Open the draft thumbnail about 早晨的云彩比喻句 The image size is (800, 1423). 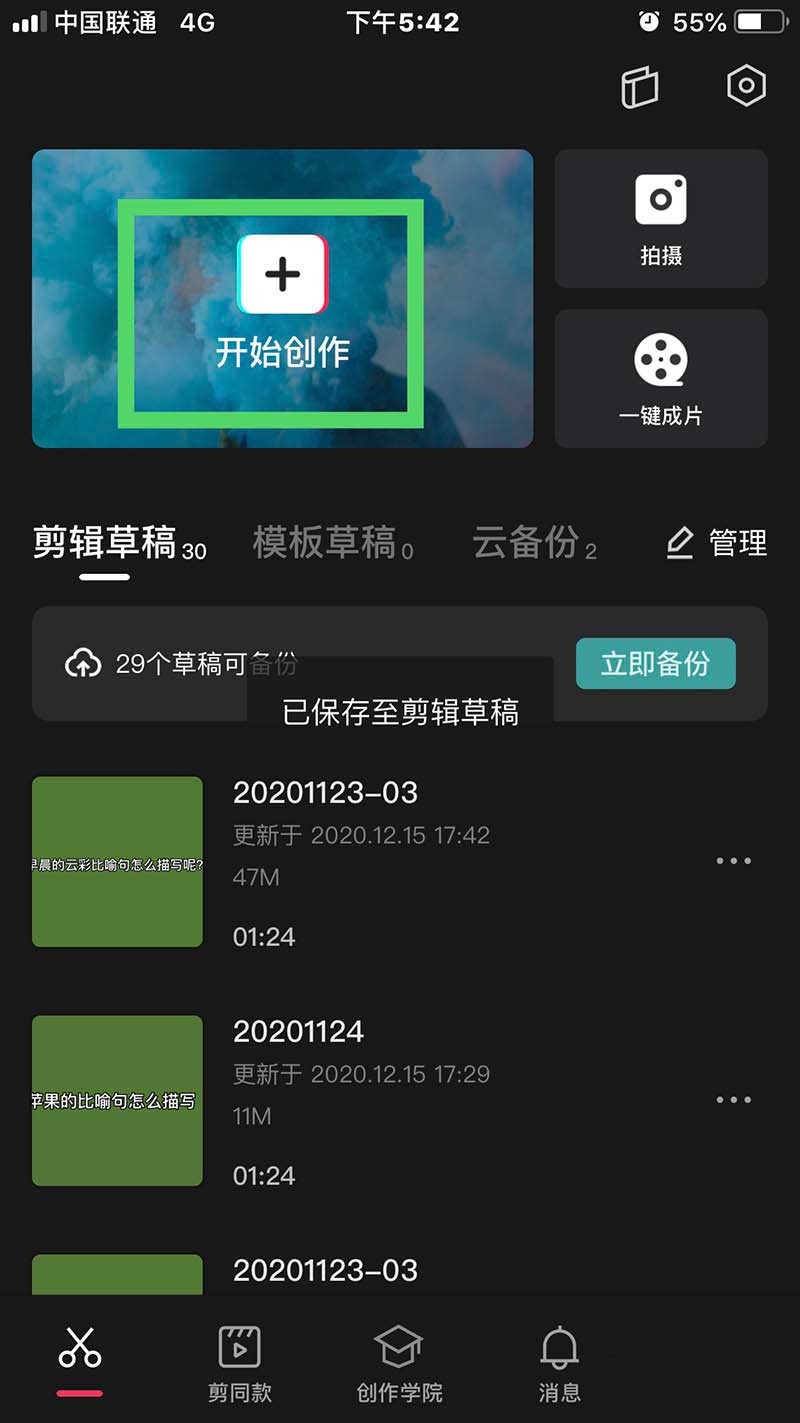coord(117,858)
